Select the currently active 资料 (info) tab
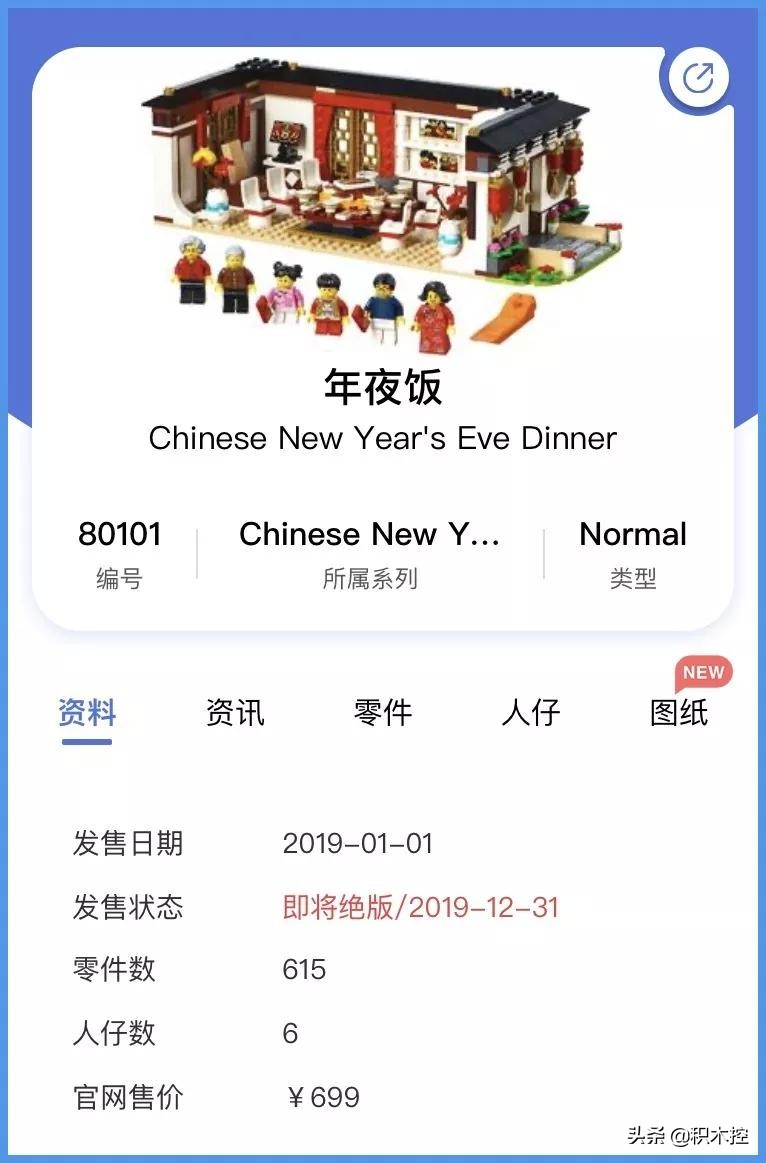This screenshot has height=1163, width=766. [88, 713]
